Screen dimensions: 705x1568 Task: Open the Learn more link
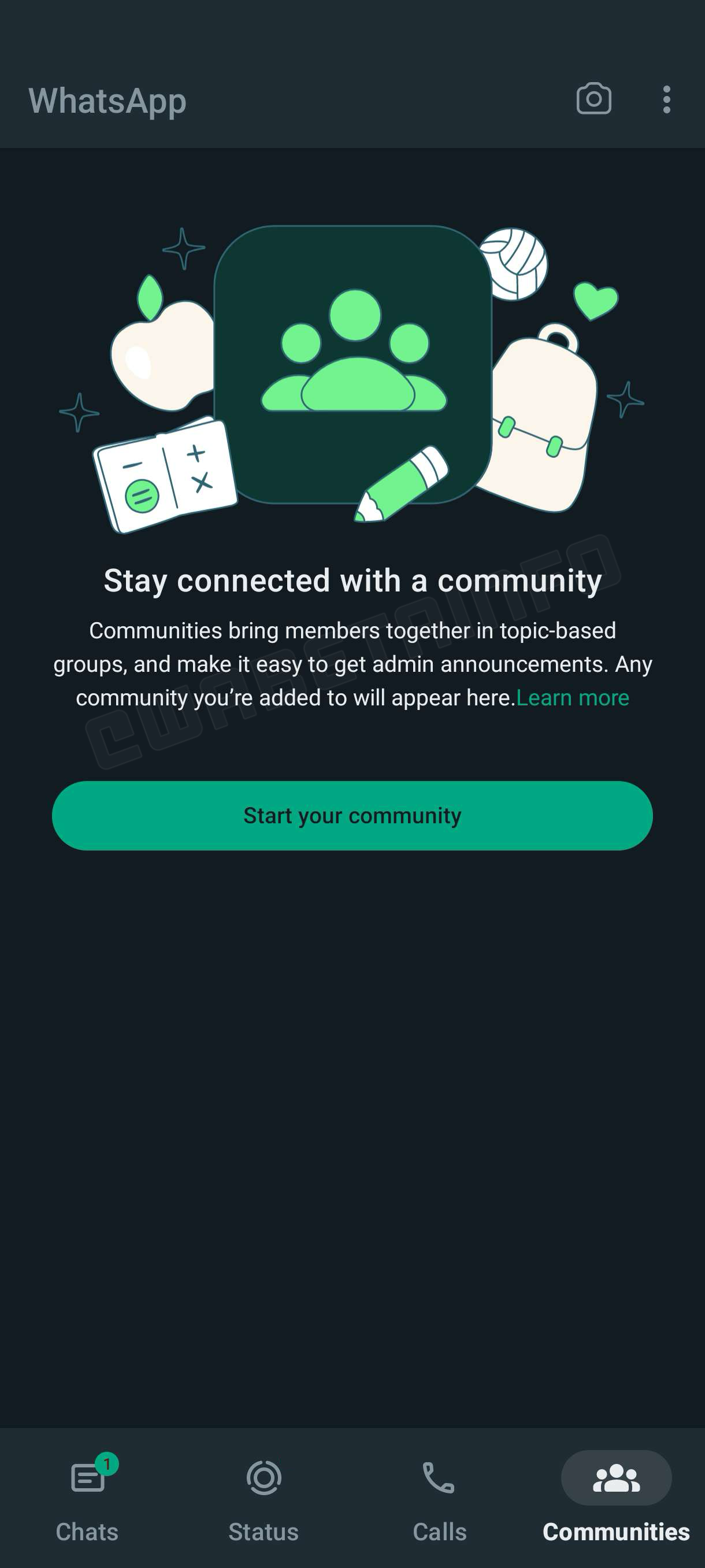573,697
